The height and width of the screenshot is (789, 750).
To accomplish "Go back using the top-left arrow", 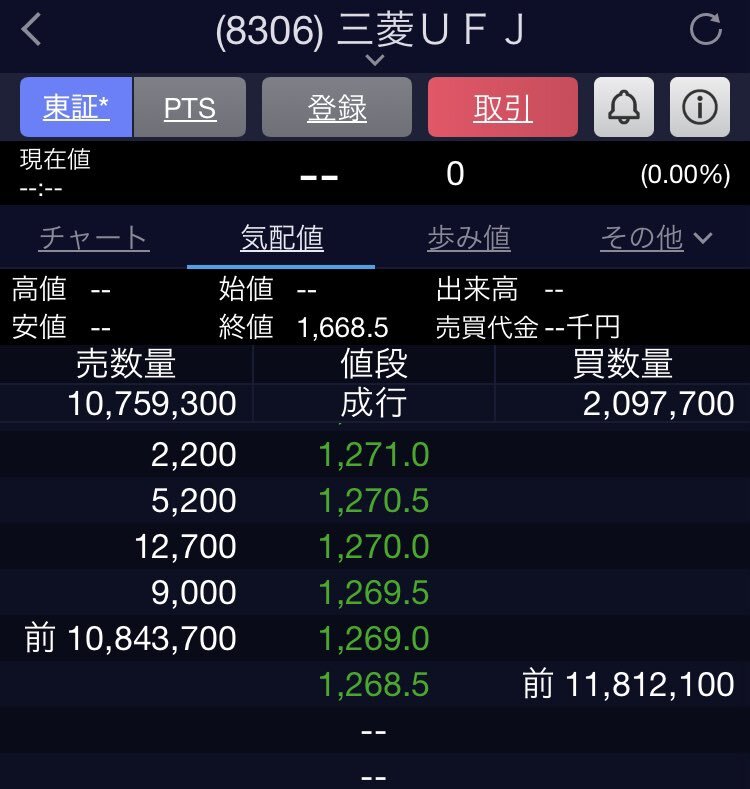I will (32, 30).
